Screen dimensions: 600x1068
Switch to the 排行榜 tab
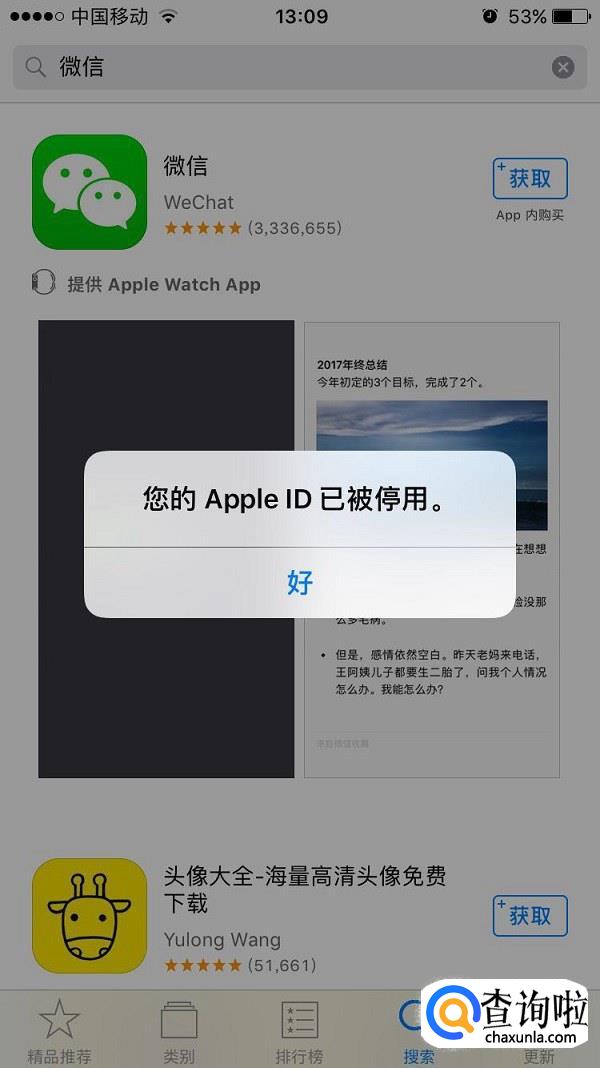(299, 1032)
